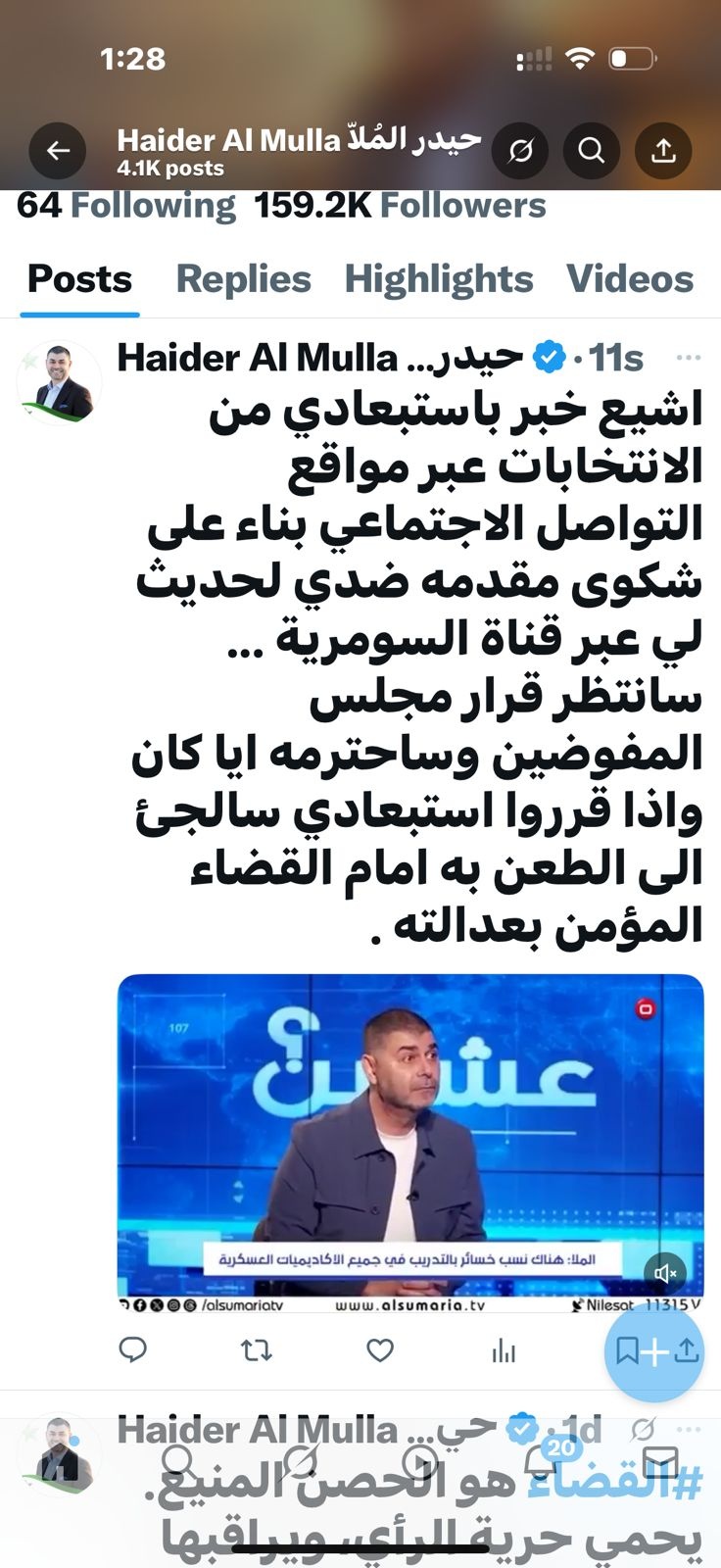Go back using the top-left arrow
Screen dimensions: 721x1568
[x=59, y=151]
